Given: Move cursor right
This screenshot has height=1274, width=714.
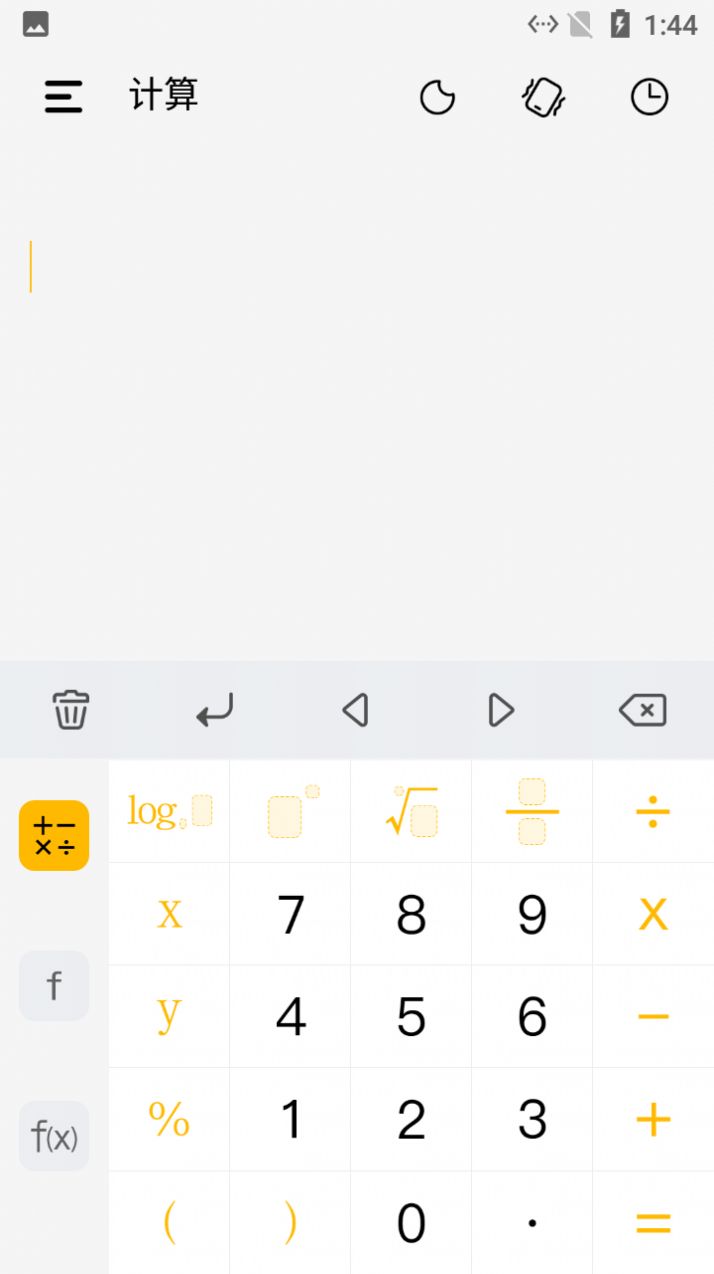Looking at the screenshot, I should tap(500, 710).
